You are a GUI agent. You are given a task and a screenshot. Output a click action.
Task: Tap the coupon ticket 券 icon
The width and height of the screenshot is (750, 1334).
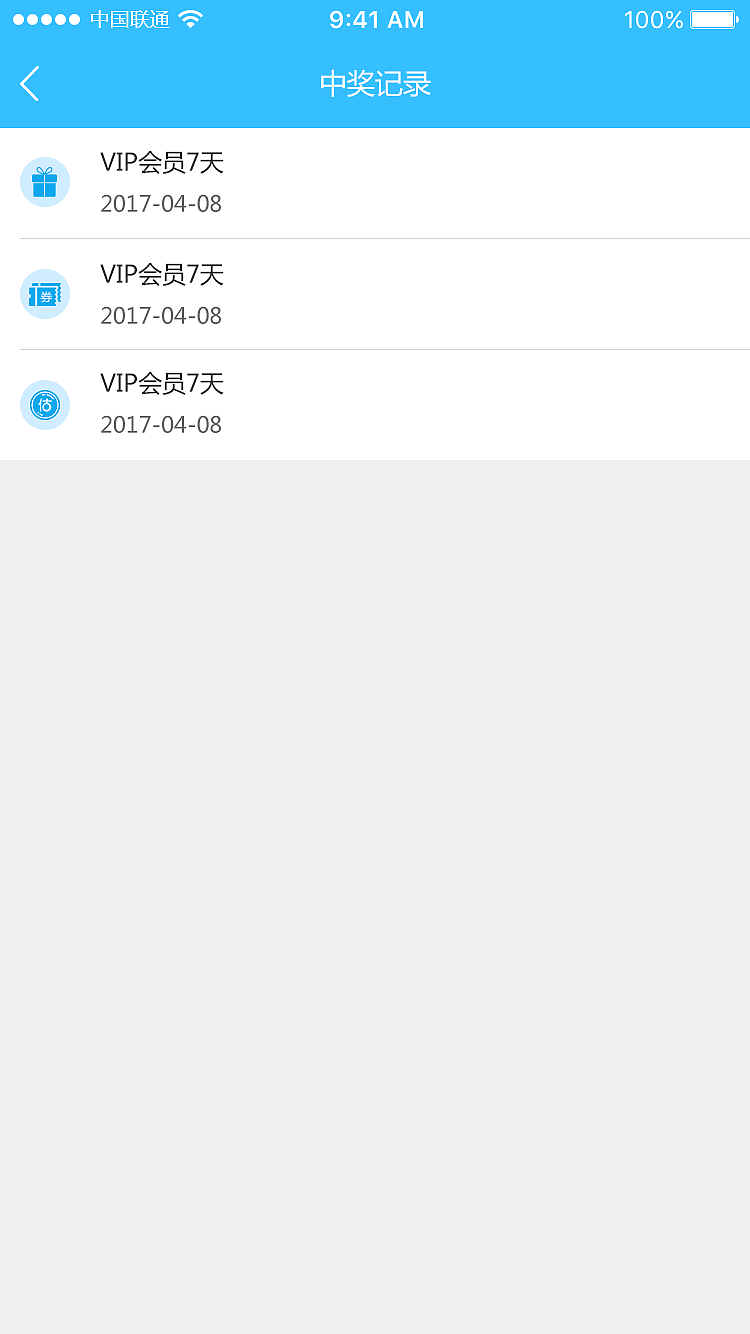pos(45,294)
